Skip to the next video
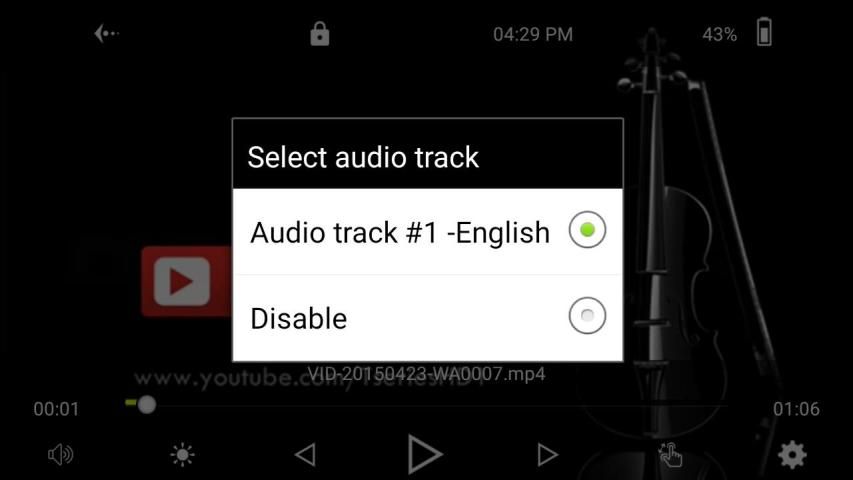The height and width of the screenshot is (480, 853). coord(547,455)
